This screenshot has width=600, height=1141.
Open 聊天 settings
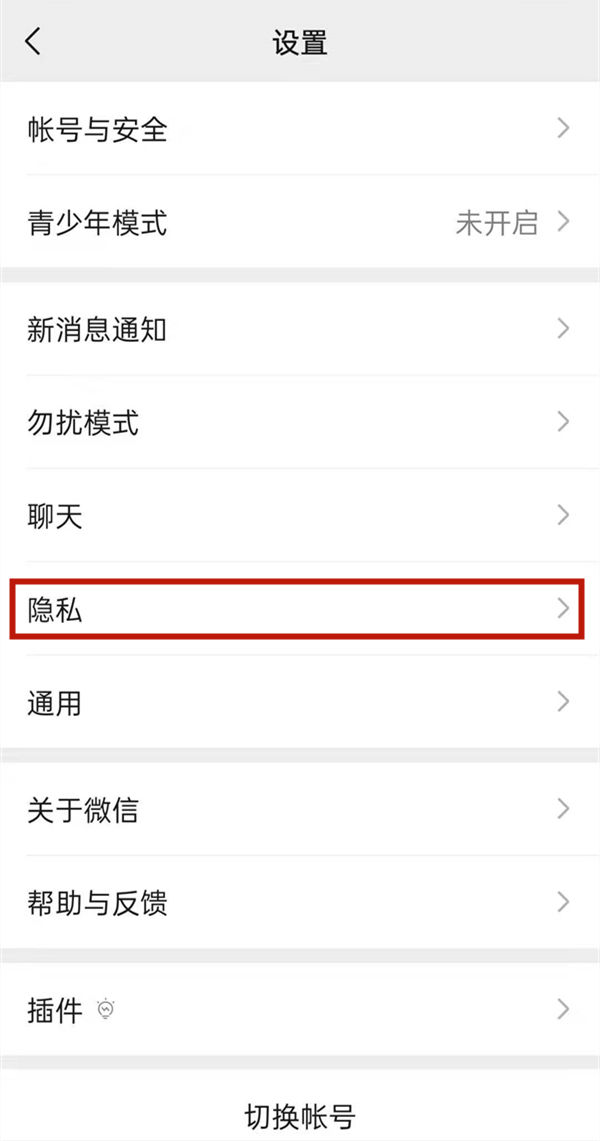click(x=300, y=516)
